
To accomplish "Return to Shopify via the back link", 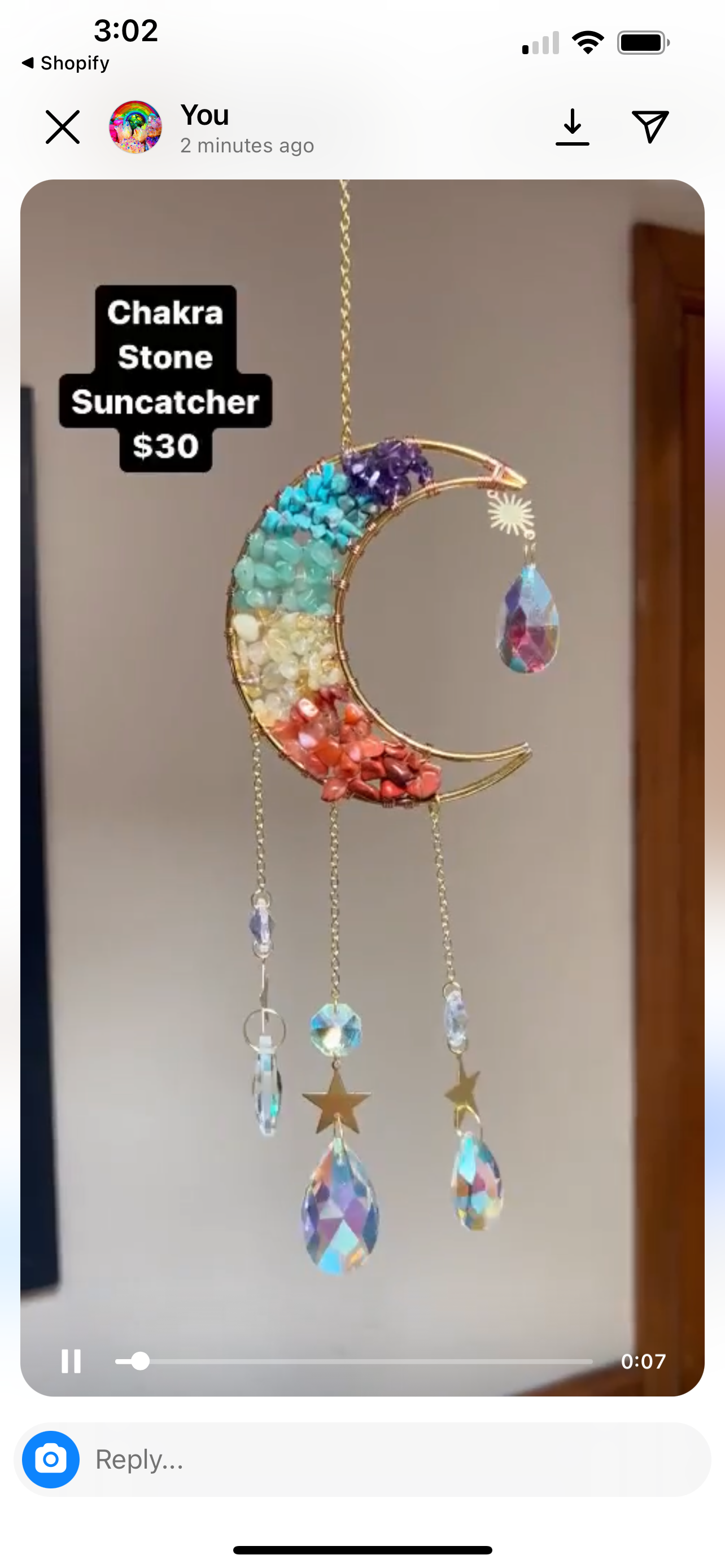I will (x=65, y=63).
